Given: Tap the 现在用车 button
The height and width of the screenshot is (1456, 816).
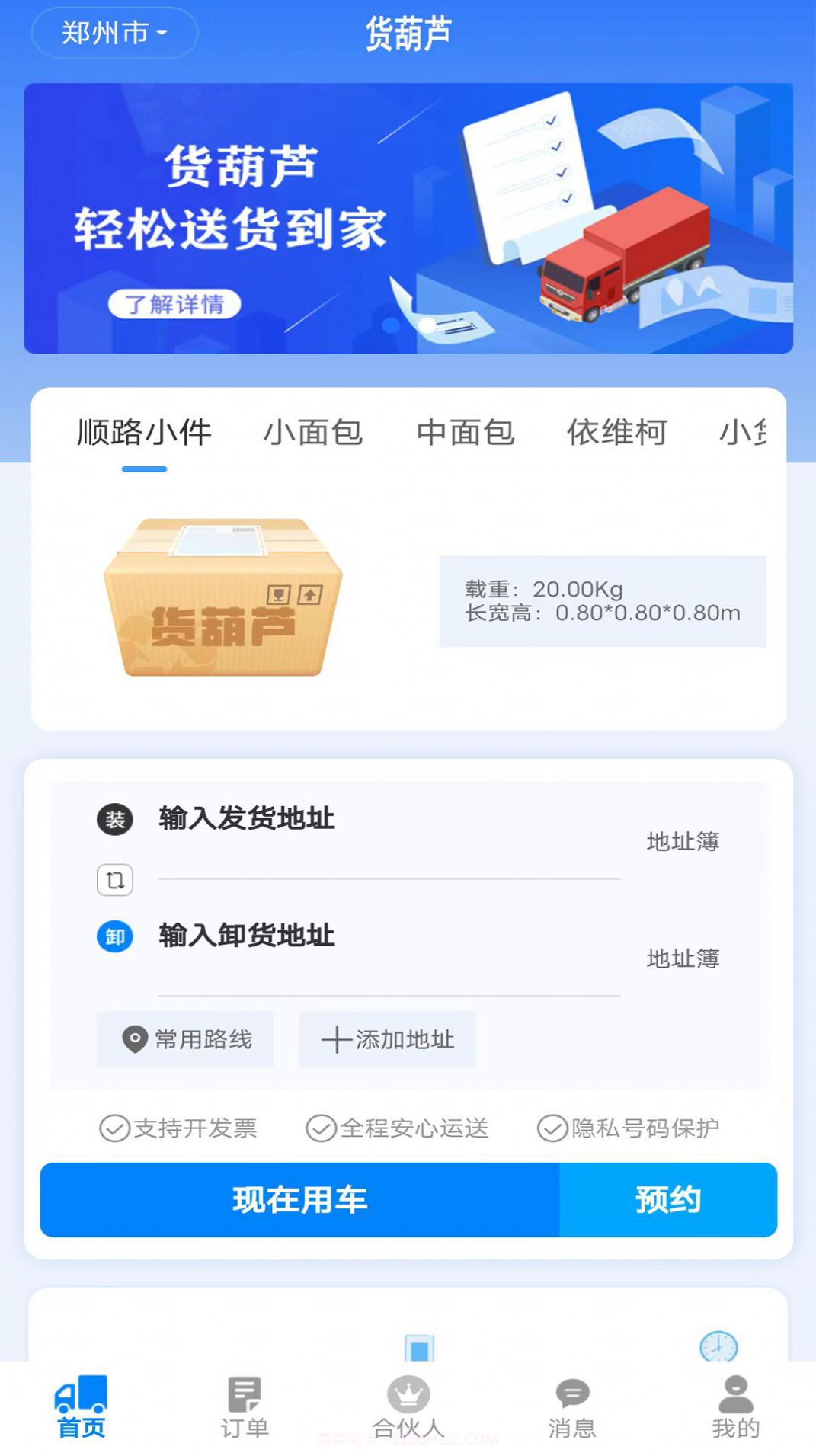Looking at the screenshot, I should tap(300, 1200).
